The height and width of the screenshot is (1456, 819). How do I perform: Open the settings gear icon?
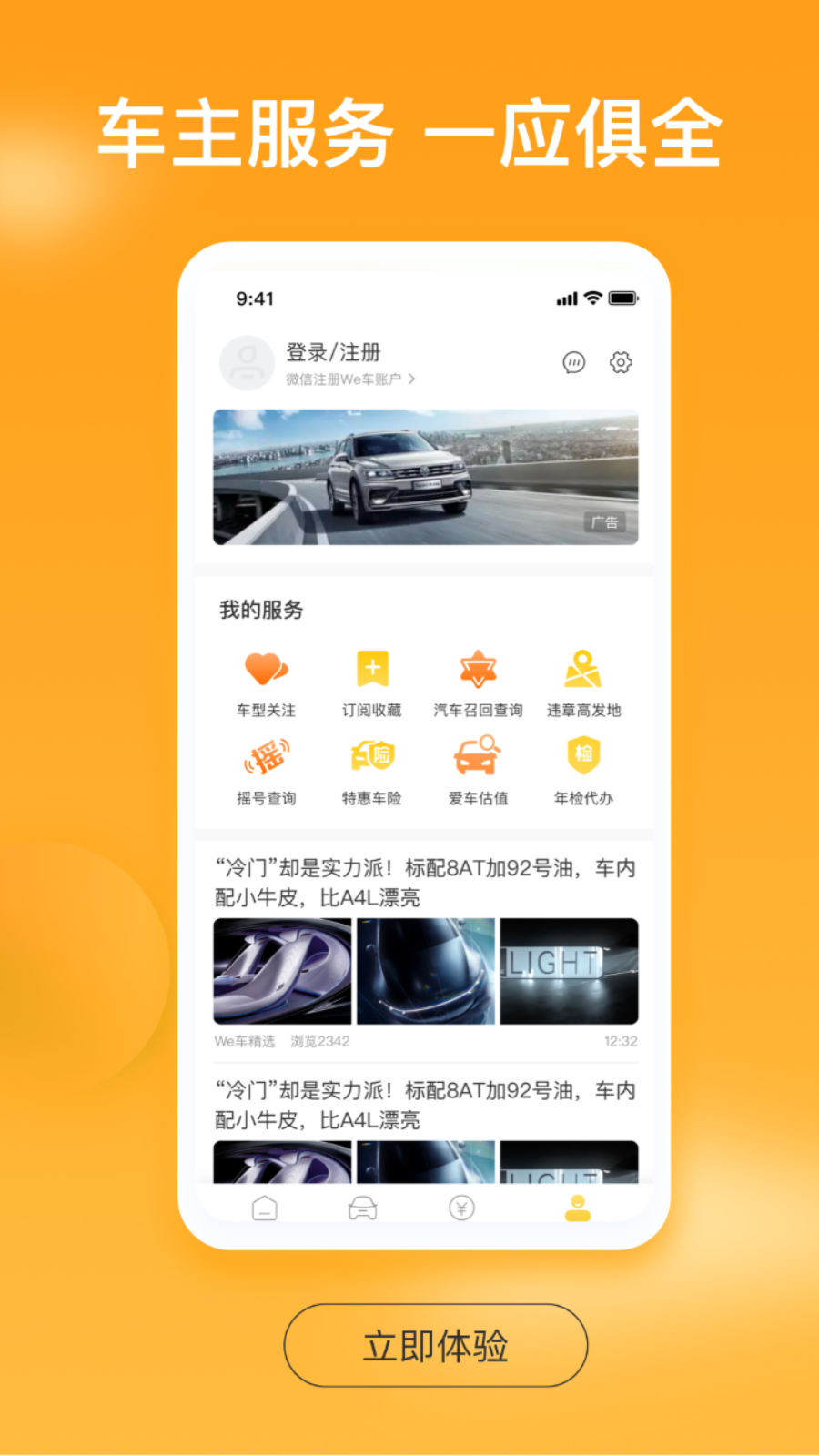click(620, 362)
